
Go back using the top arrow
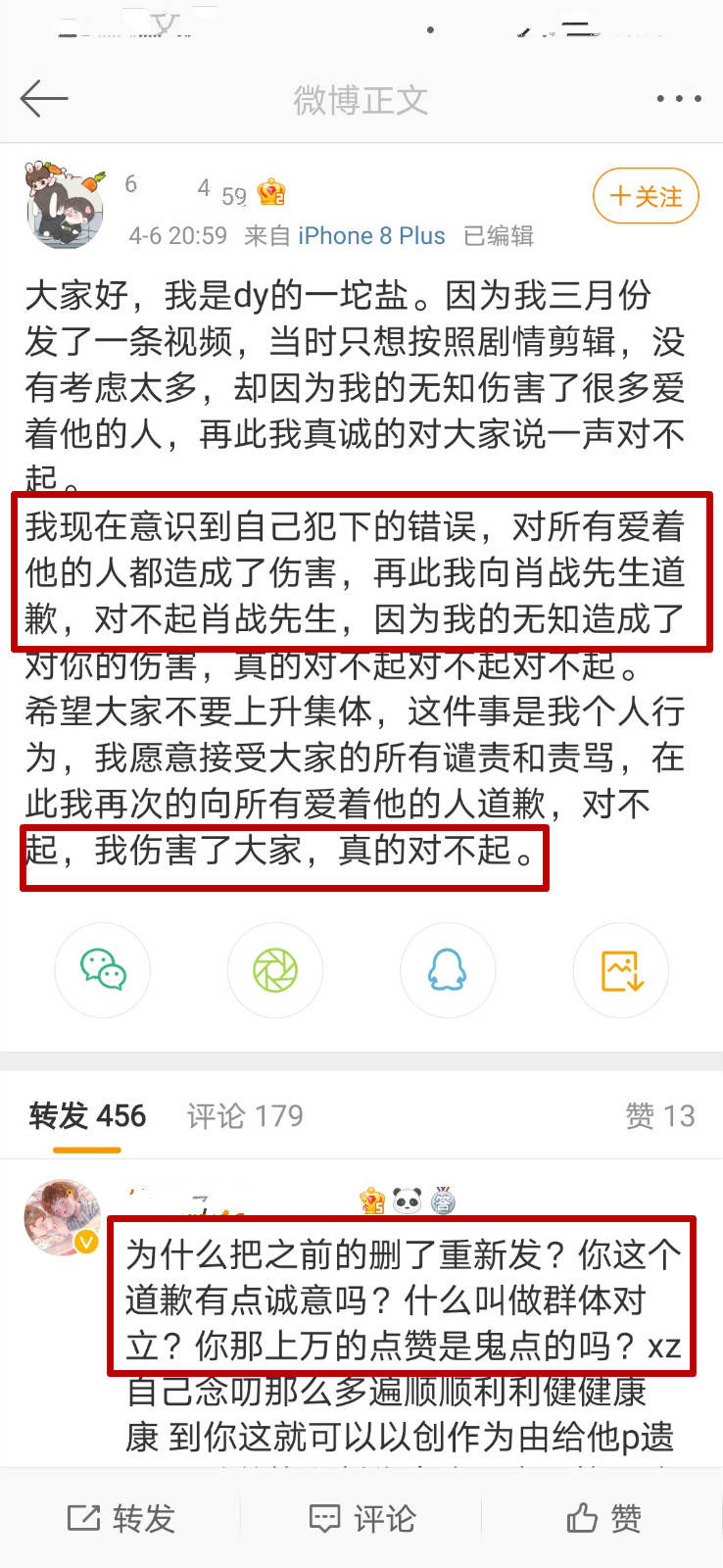coord(44,99)
